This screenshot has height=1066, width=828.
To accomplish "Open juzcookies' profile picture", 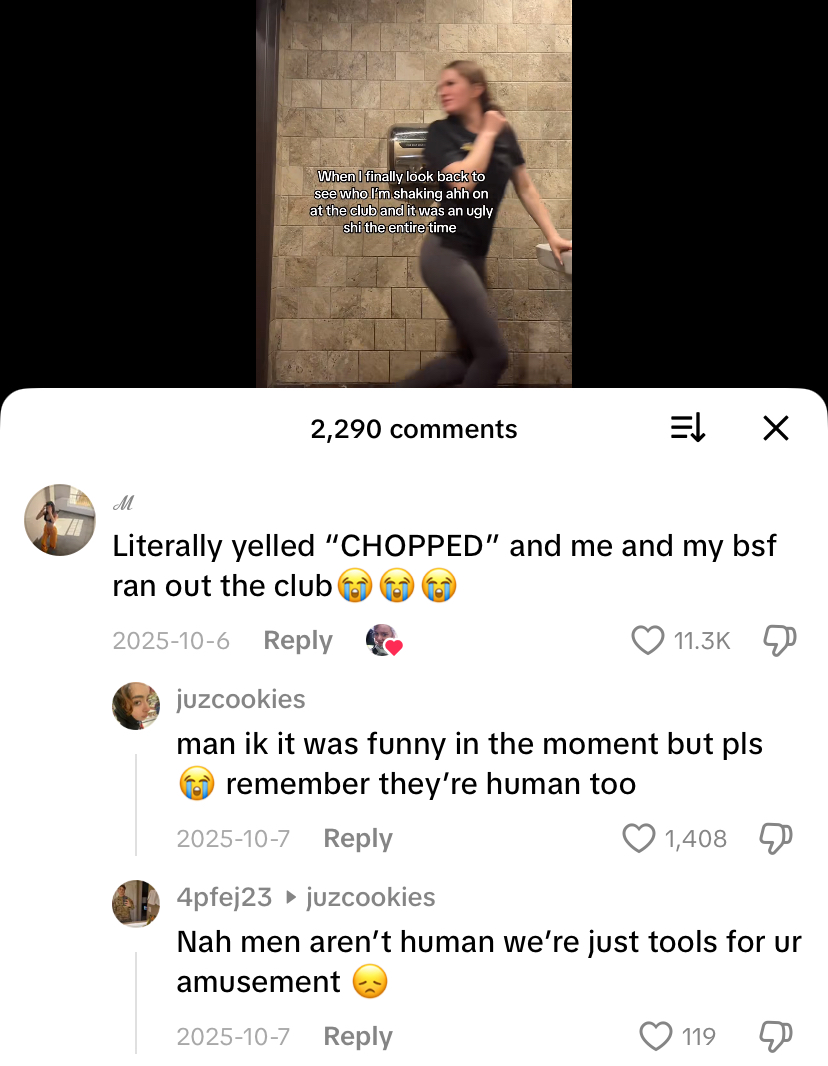I will pyautogui.click(x=135, y=706).
